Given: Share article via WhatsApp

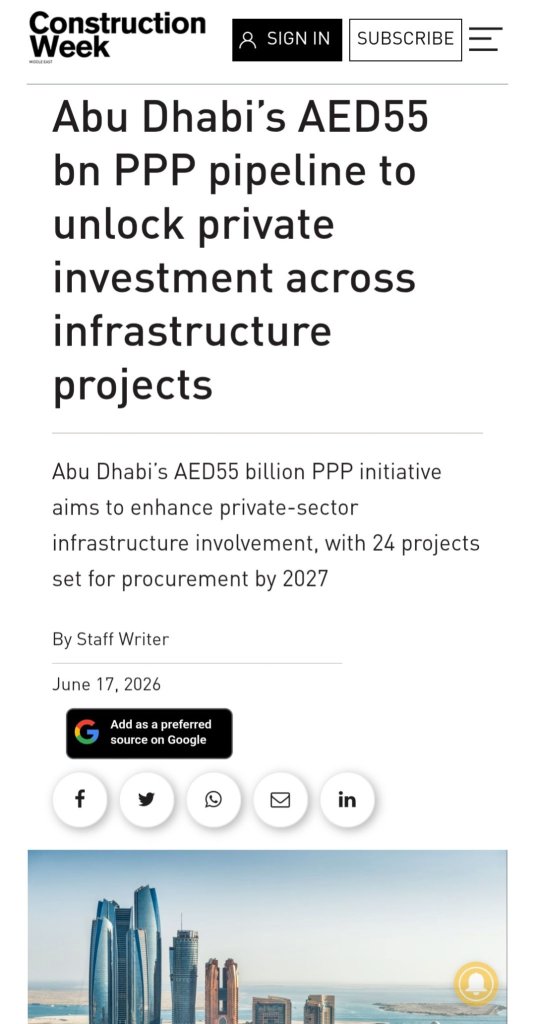Looking at the screenshot, I should pyautogui.click(x=214, y=799).
